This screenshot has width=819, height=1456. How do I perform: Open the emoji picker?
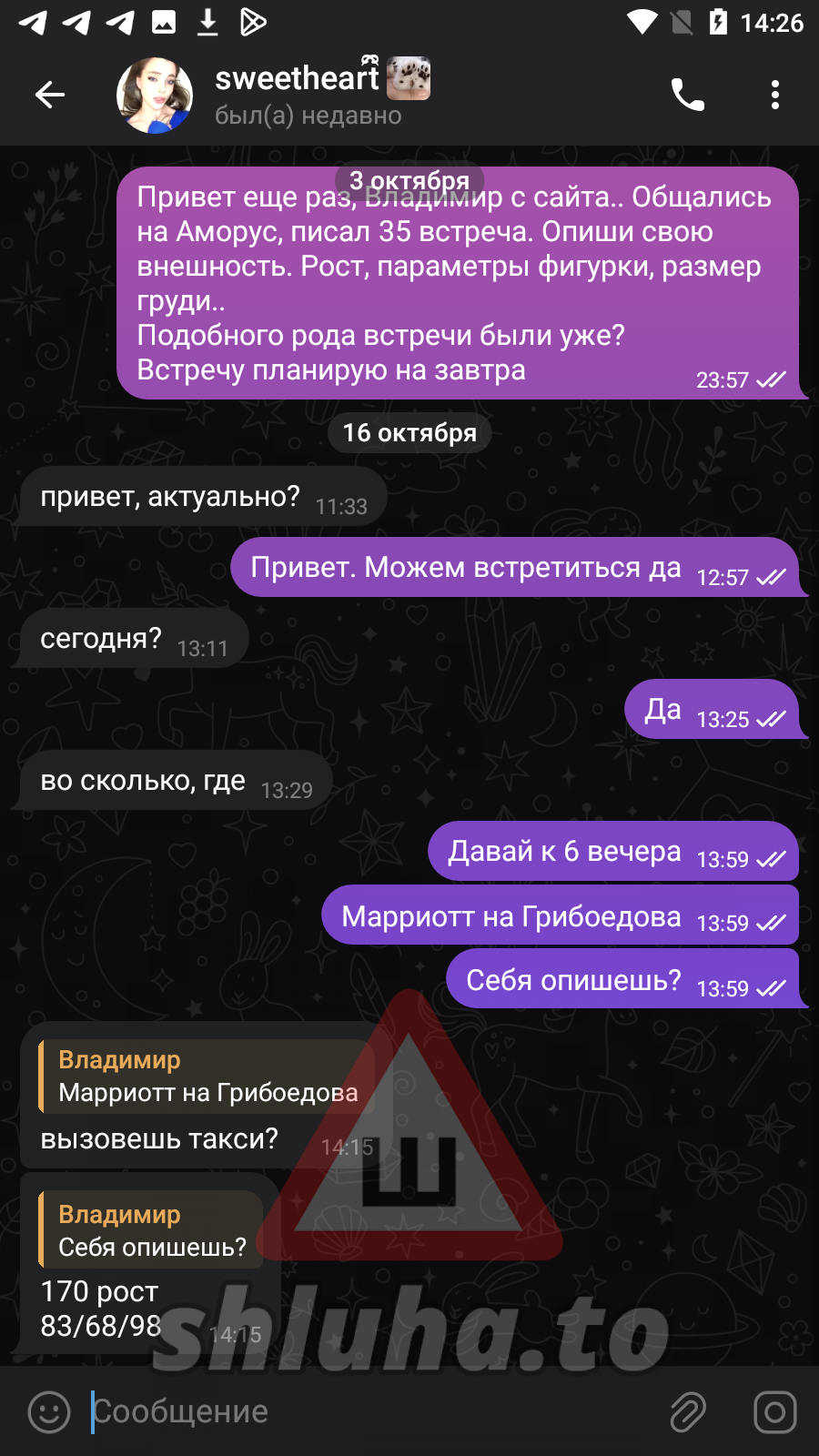(49, 1412)
